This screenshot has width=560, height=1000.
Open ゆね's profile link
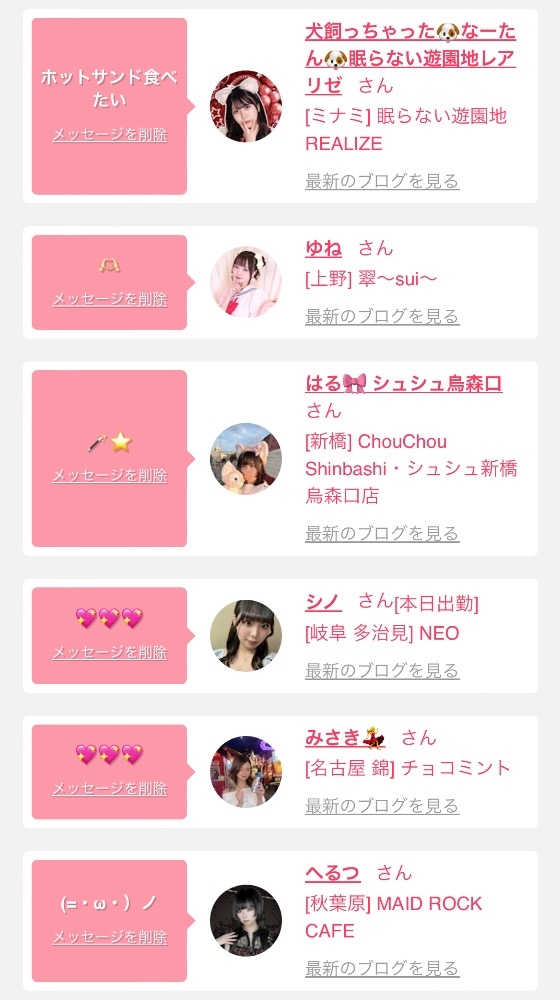[x=323, y=247]
